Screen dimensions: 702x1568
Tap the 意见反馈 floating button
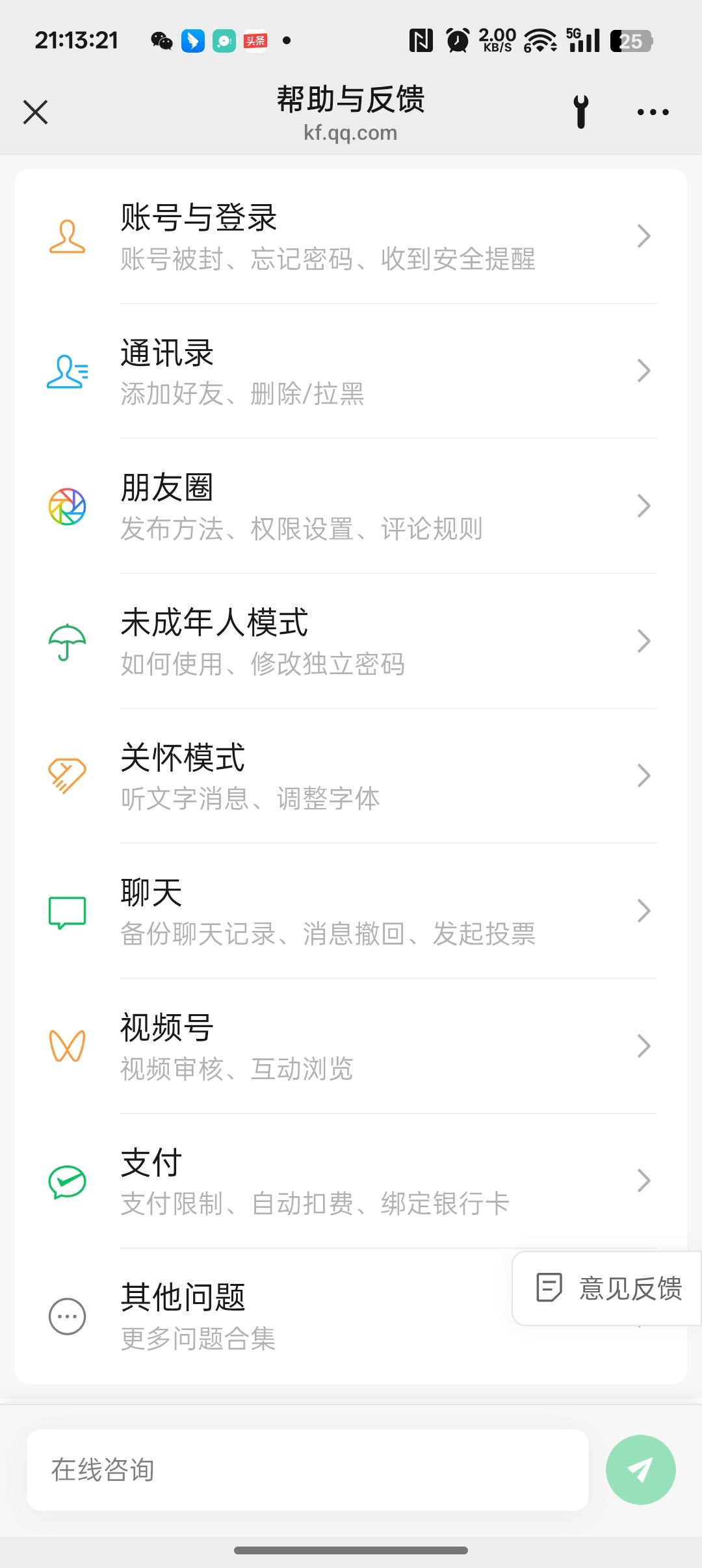609,1288
